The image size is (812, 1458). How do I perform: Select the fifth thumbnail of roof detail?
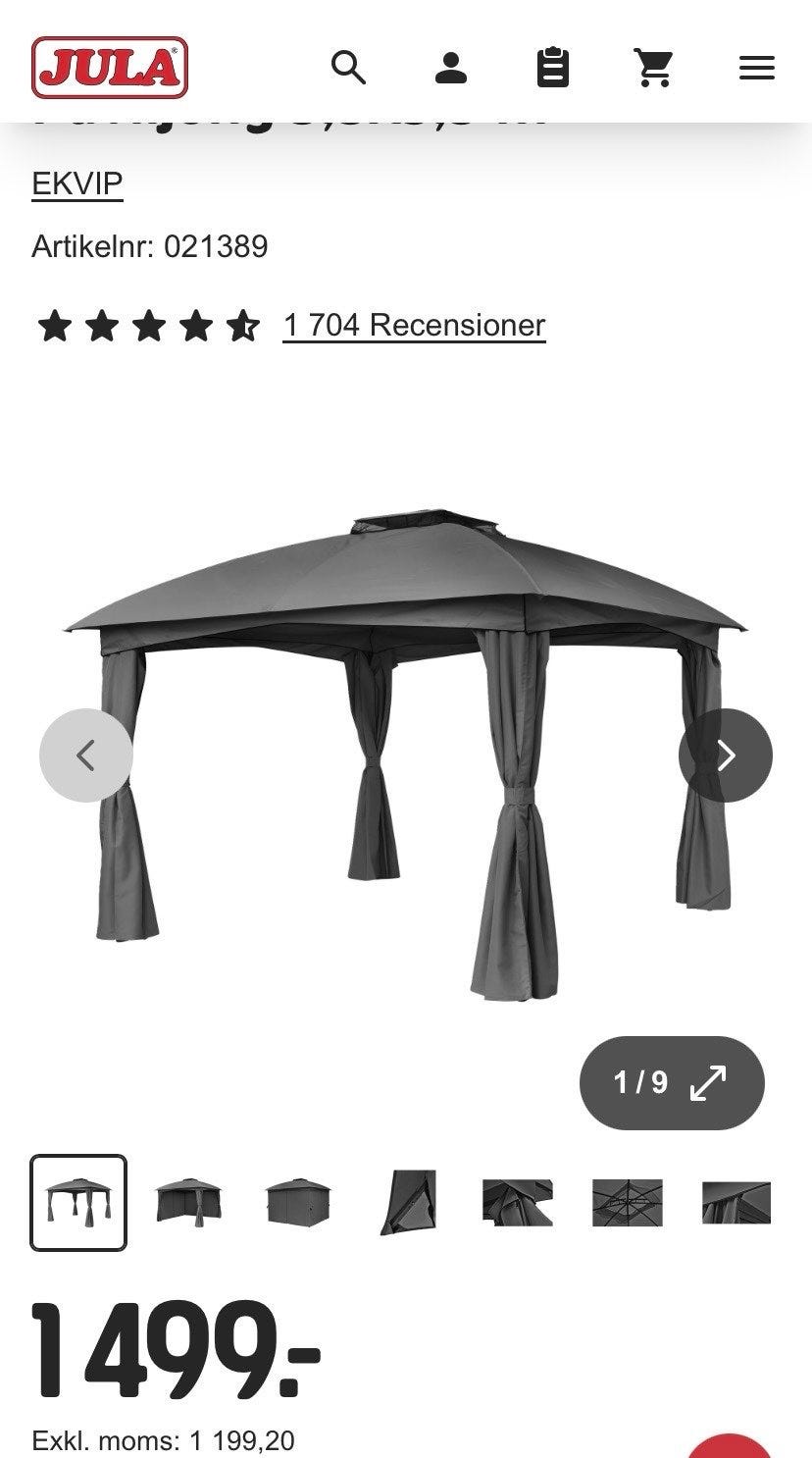(518, 1203)
